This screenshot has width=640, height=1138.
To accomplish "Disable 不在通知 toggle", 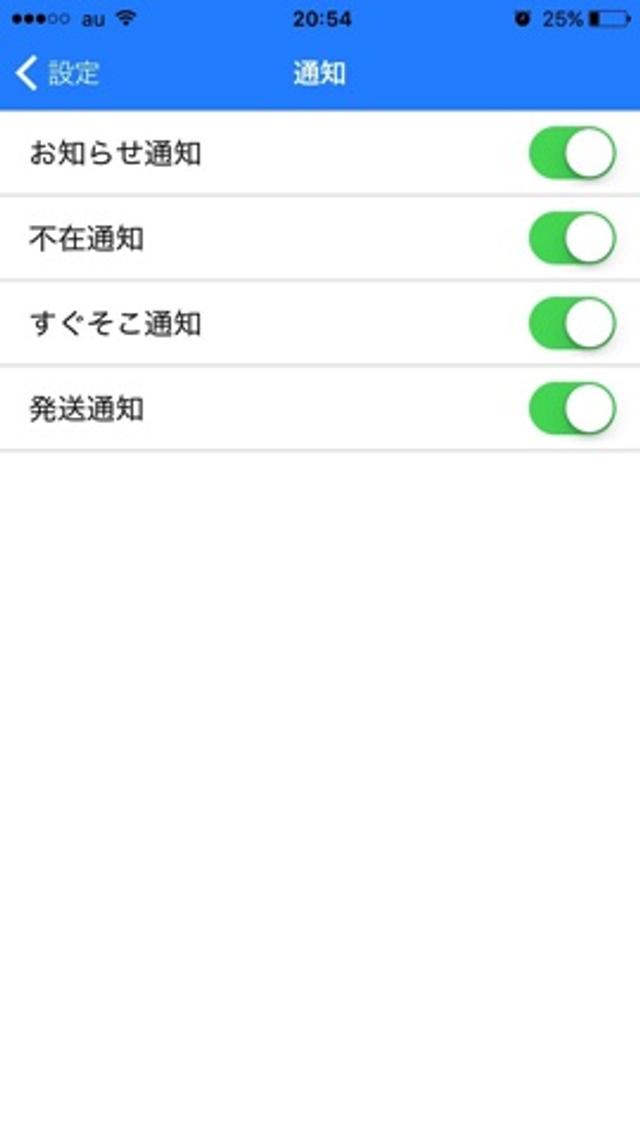I will (x=572, y=238).
